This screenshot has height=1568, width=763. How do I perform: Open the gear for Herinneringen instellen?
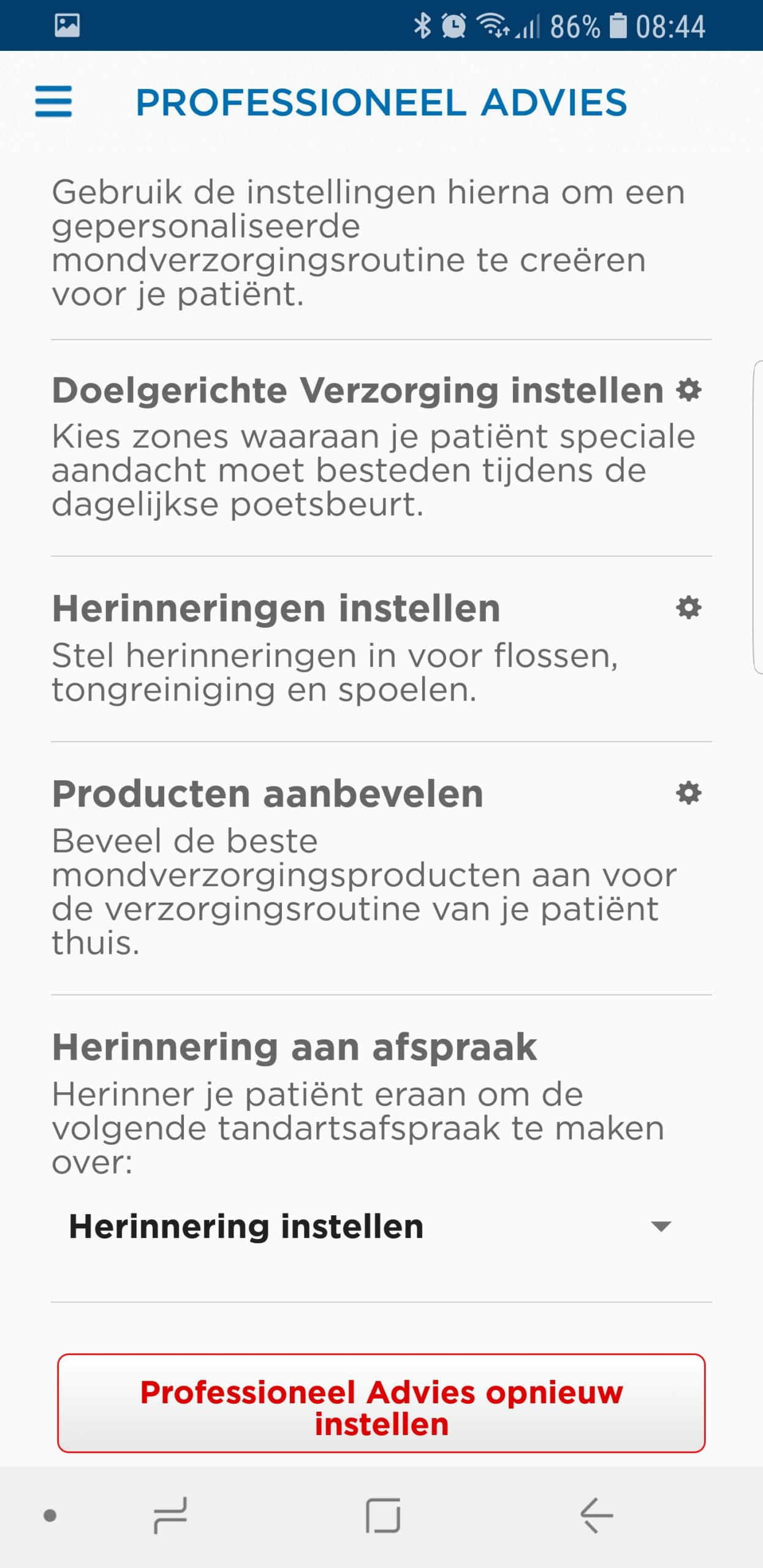tap(688, 608)
